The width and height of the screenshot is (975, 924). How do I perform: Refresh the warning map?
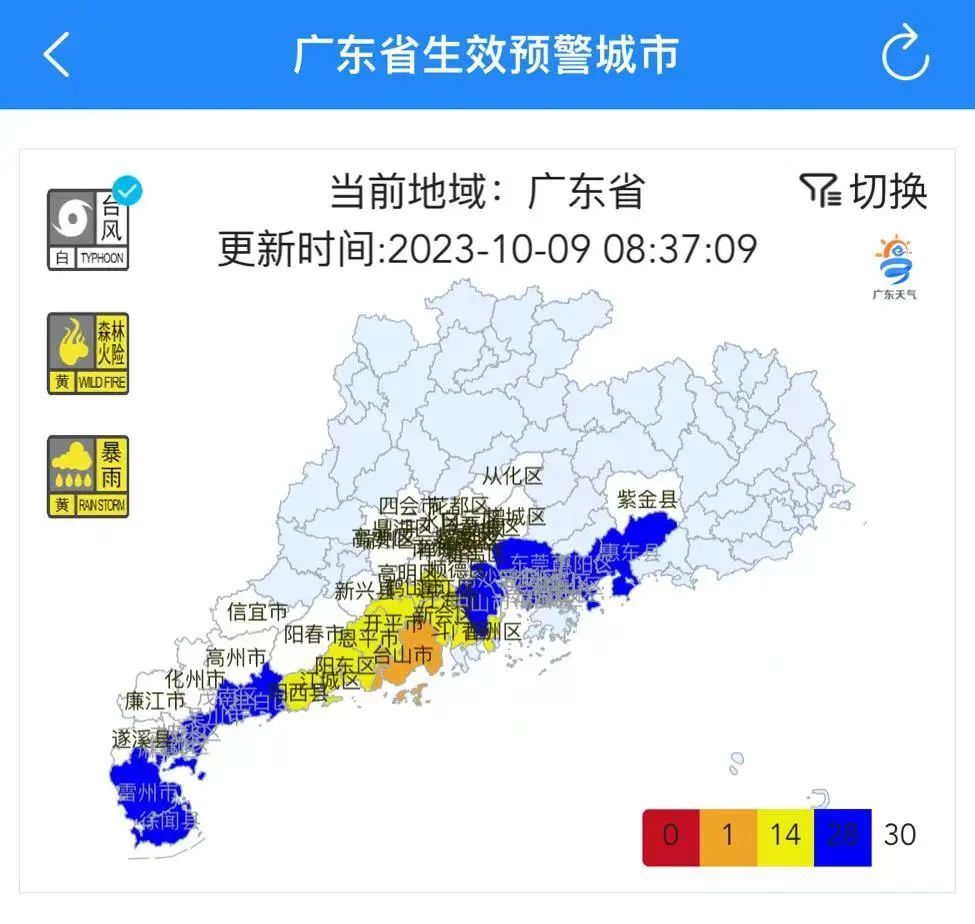pos(905,54)
